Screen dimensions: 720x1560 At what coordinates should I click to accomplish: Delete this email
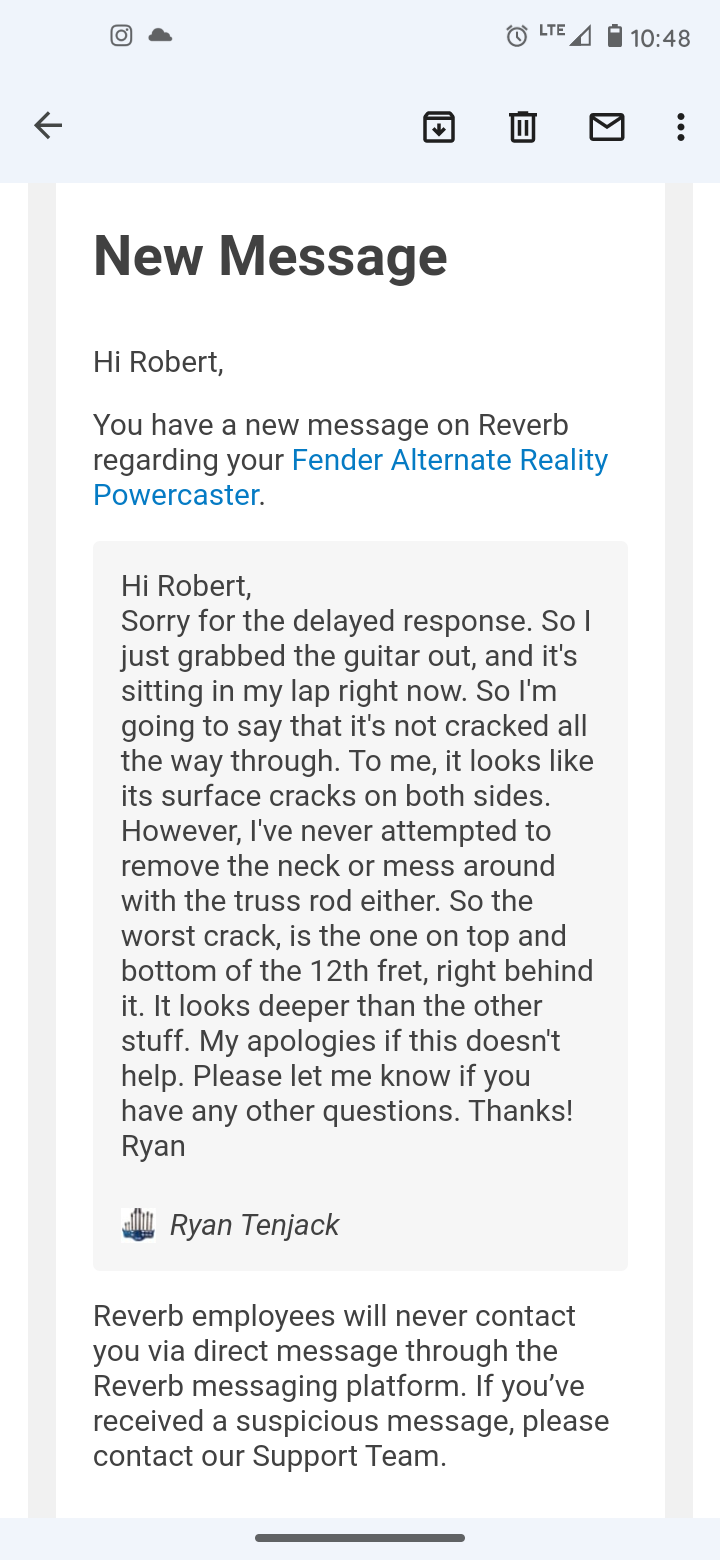523,127
